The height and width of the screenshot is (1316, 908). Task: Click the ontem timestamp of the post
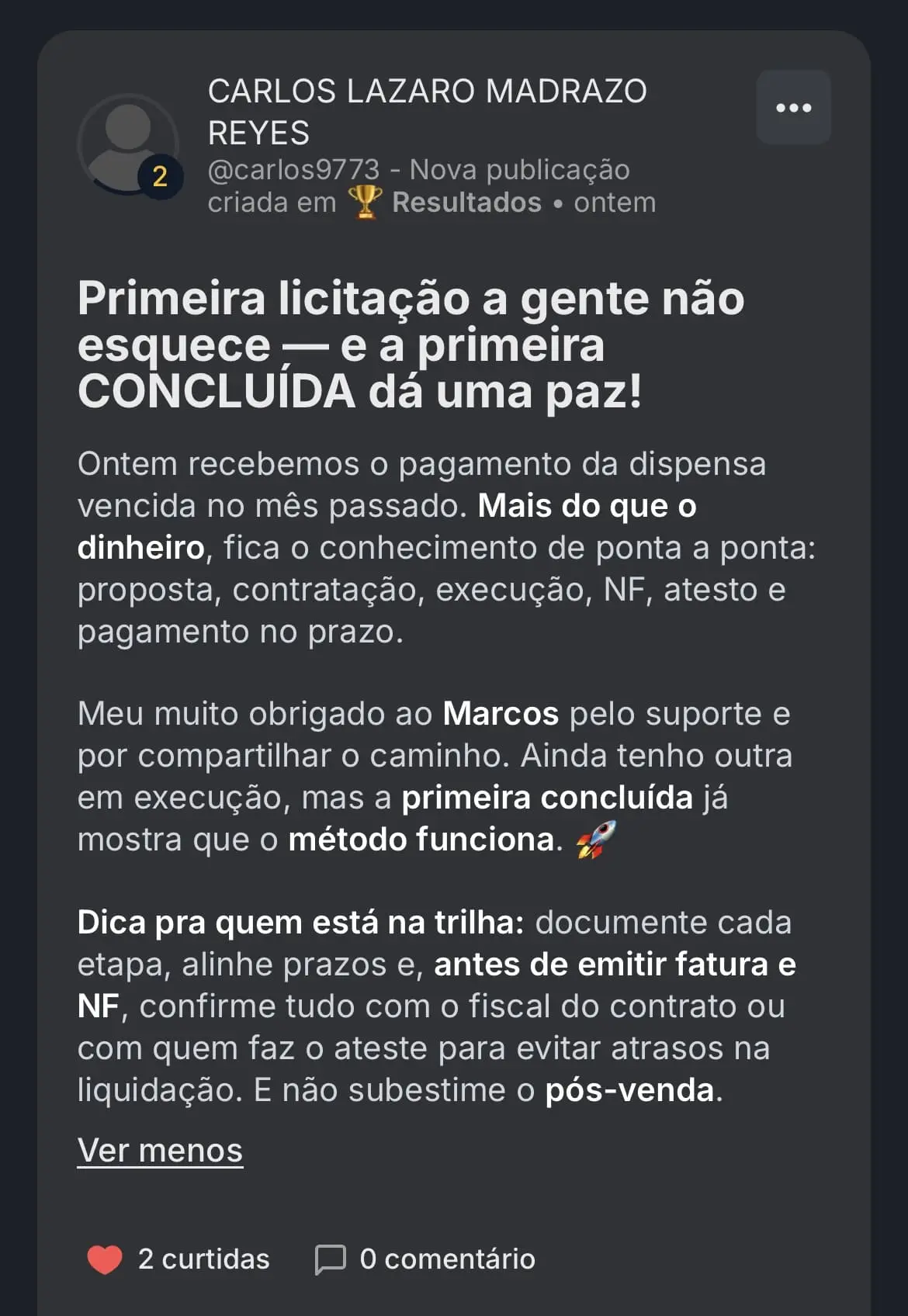click(615, 201)
